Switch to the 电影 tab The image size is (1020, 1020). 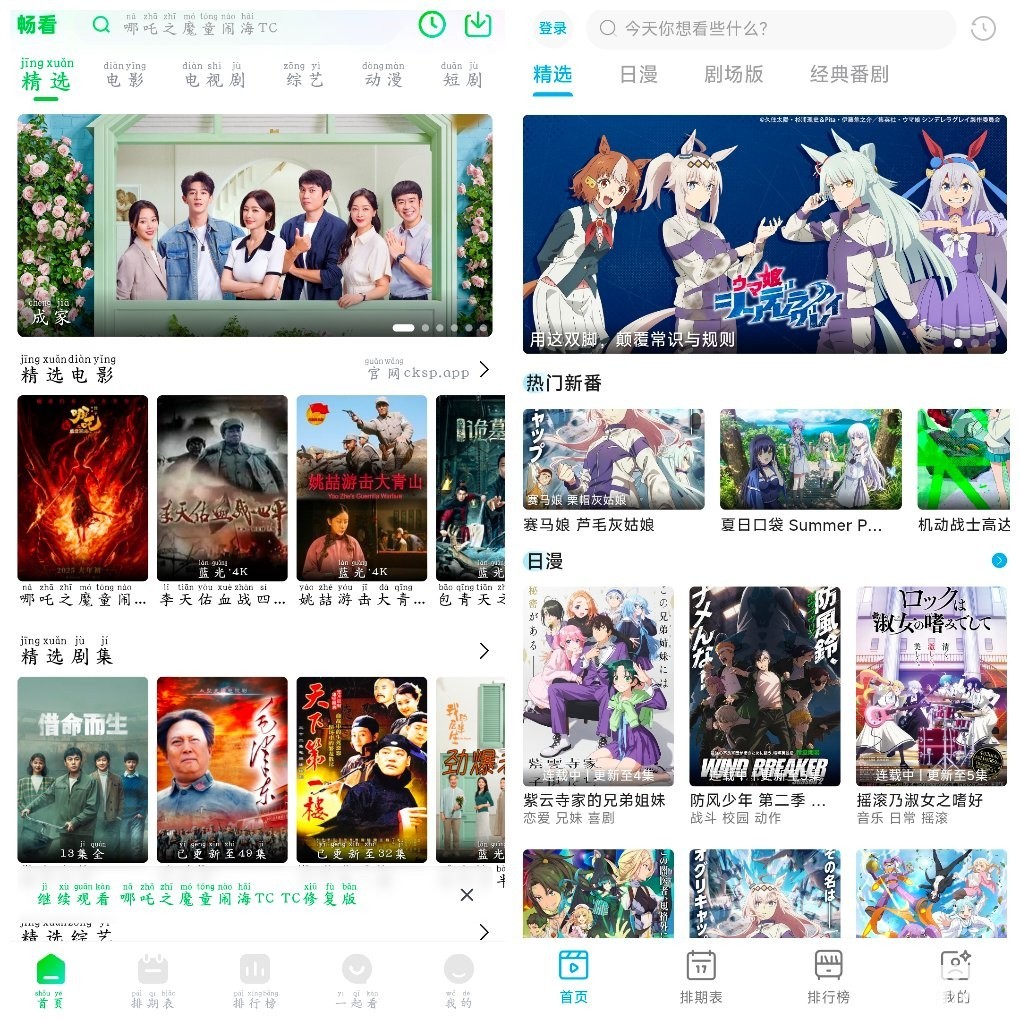(125, 75)
